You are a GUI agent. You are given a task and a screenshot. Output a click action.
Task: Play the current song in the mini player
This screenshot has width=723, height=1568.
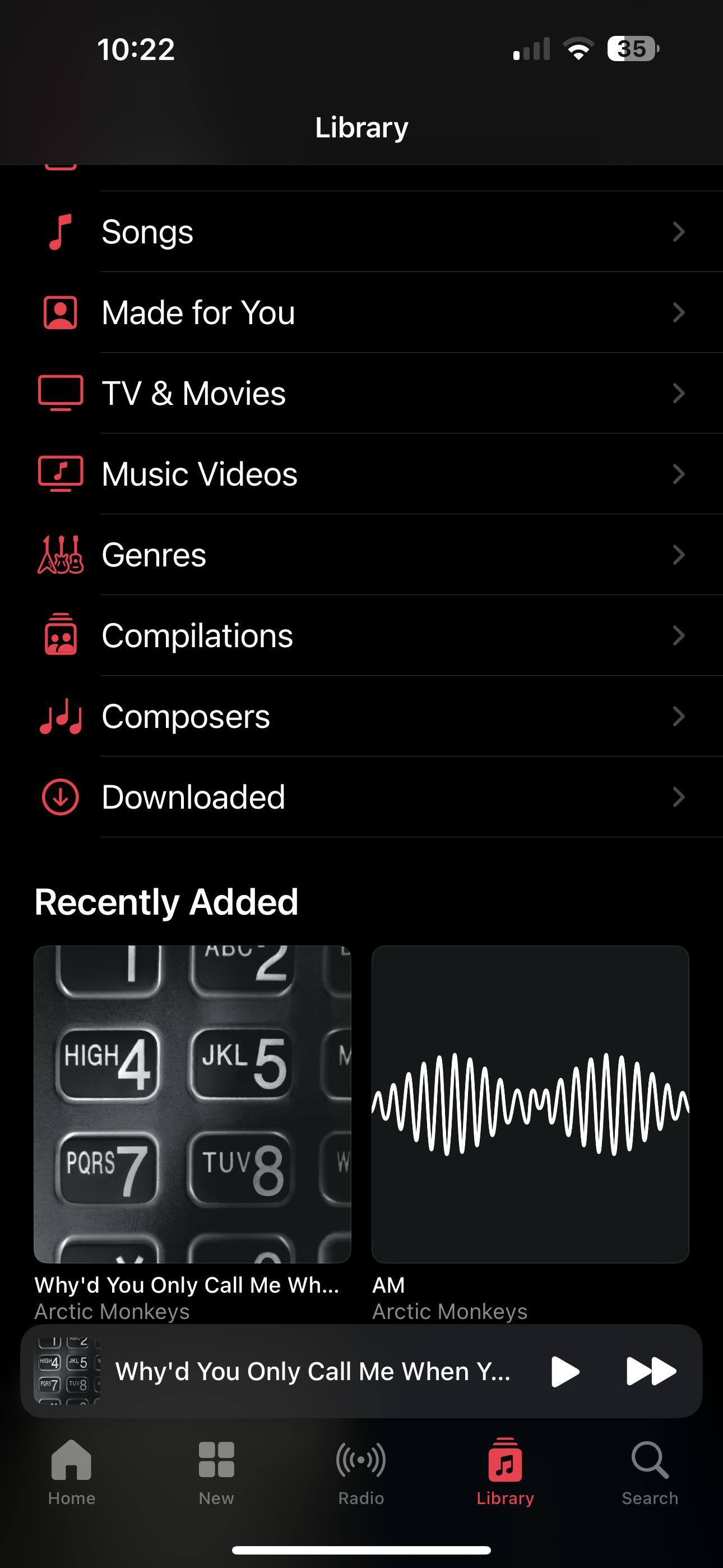pos(565,1371)
